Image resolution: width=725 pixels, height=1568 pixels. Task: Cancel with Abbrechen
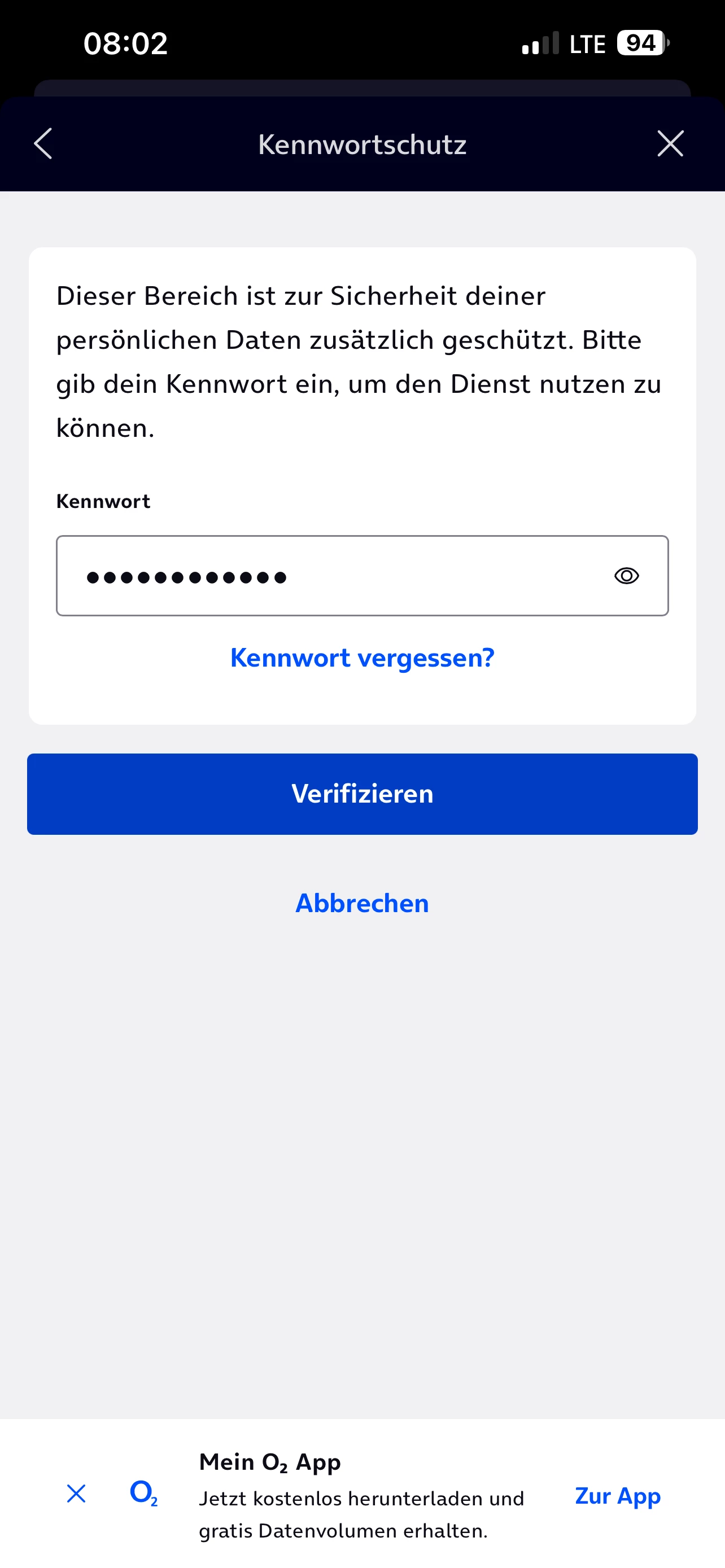(362, 903)
